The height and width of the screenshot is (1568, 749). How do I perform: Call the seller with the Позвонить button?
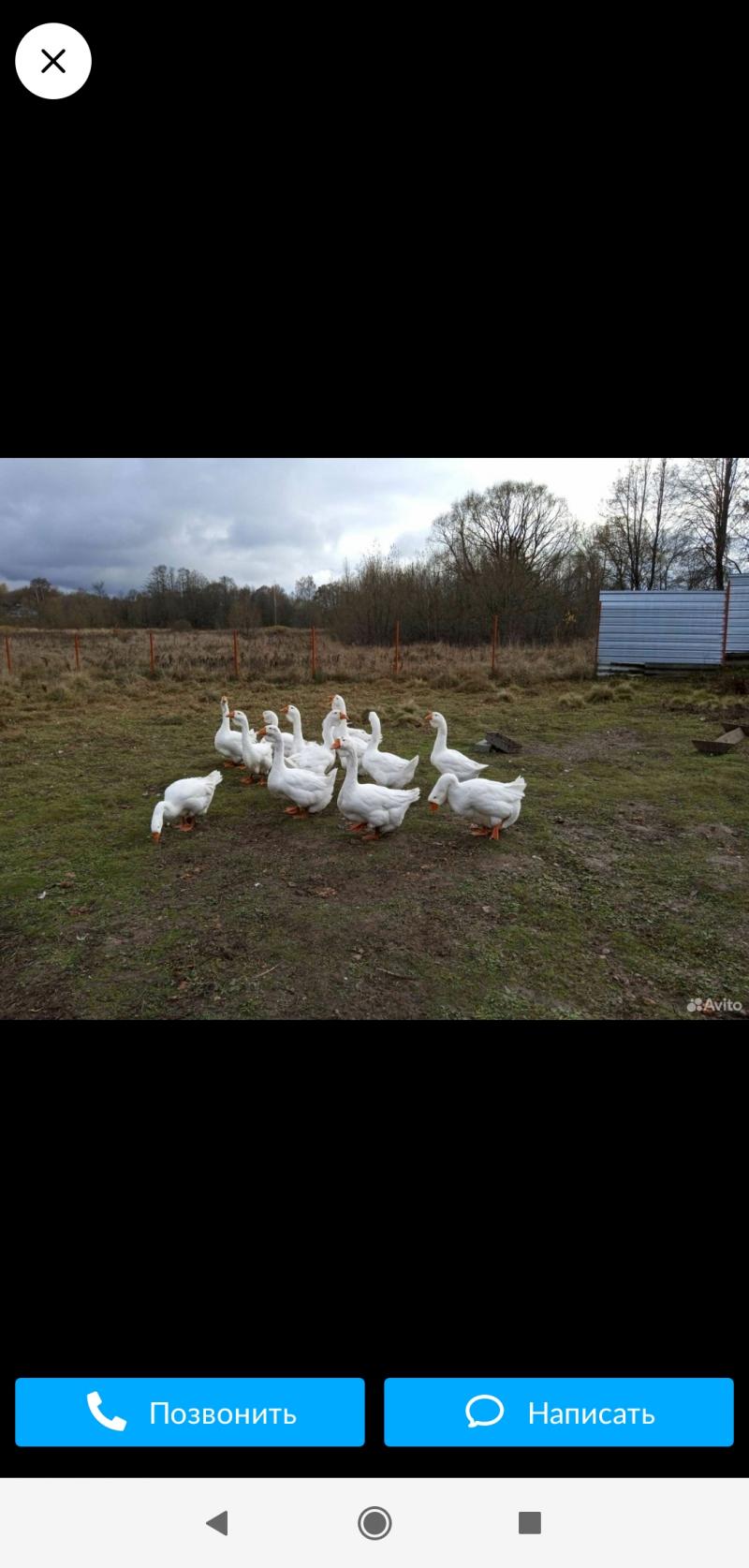[x=190, y=1412]
